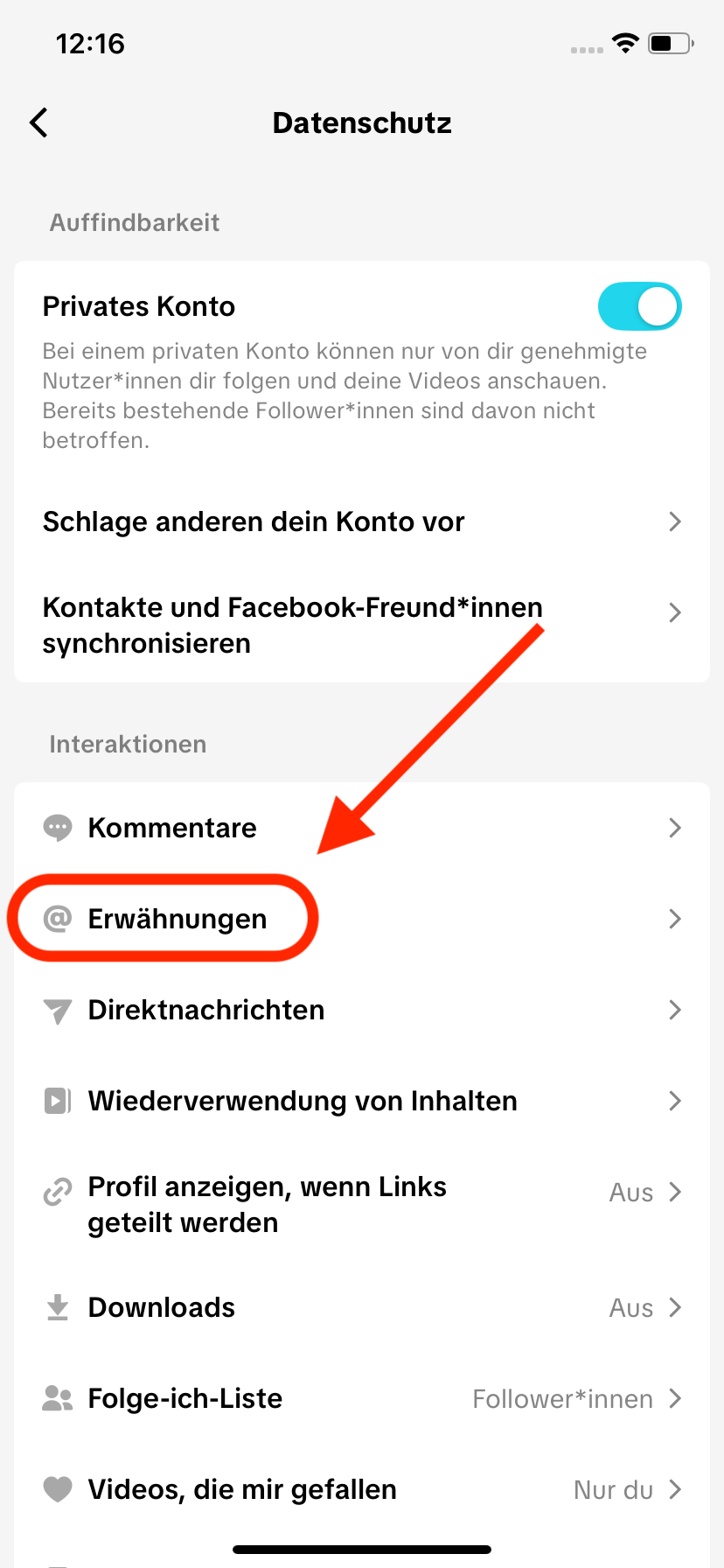The height and width of the screenshot is (1568, 724).
Task: Open Wiederverwendung von Inhalten
Action: (362, 1101)
